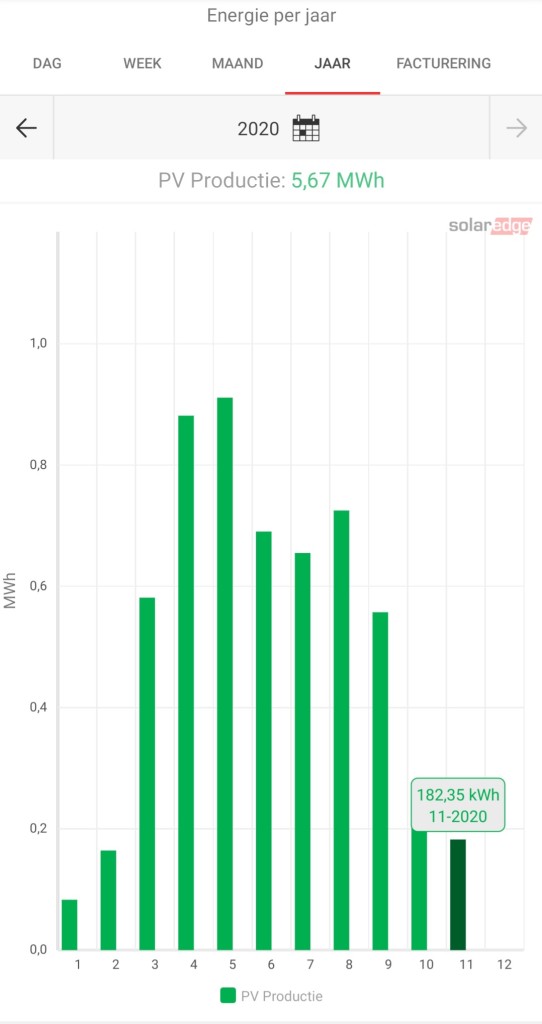Switch to the WEEK tab

pyautogui.click(x=142, y=64)
